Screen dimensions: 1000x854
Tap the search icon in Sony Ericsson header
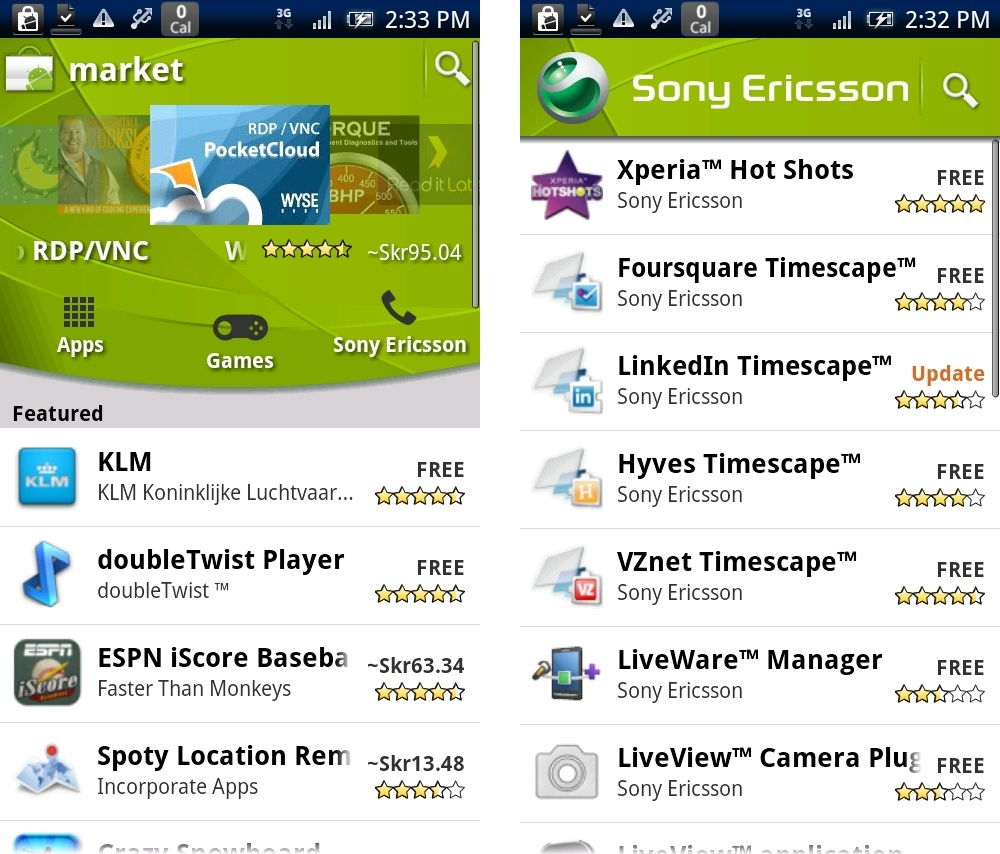tap(960, 89)
